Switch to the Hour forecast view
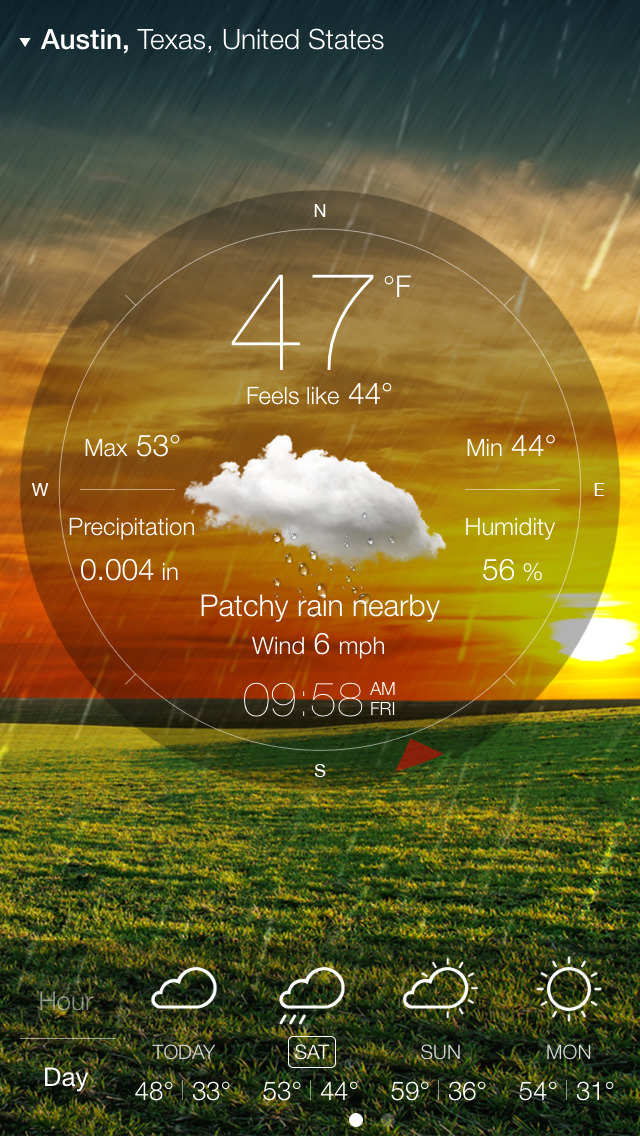This screenshot has width=640, height=1136. 66,1001
